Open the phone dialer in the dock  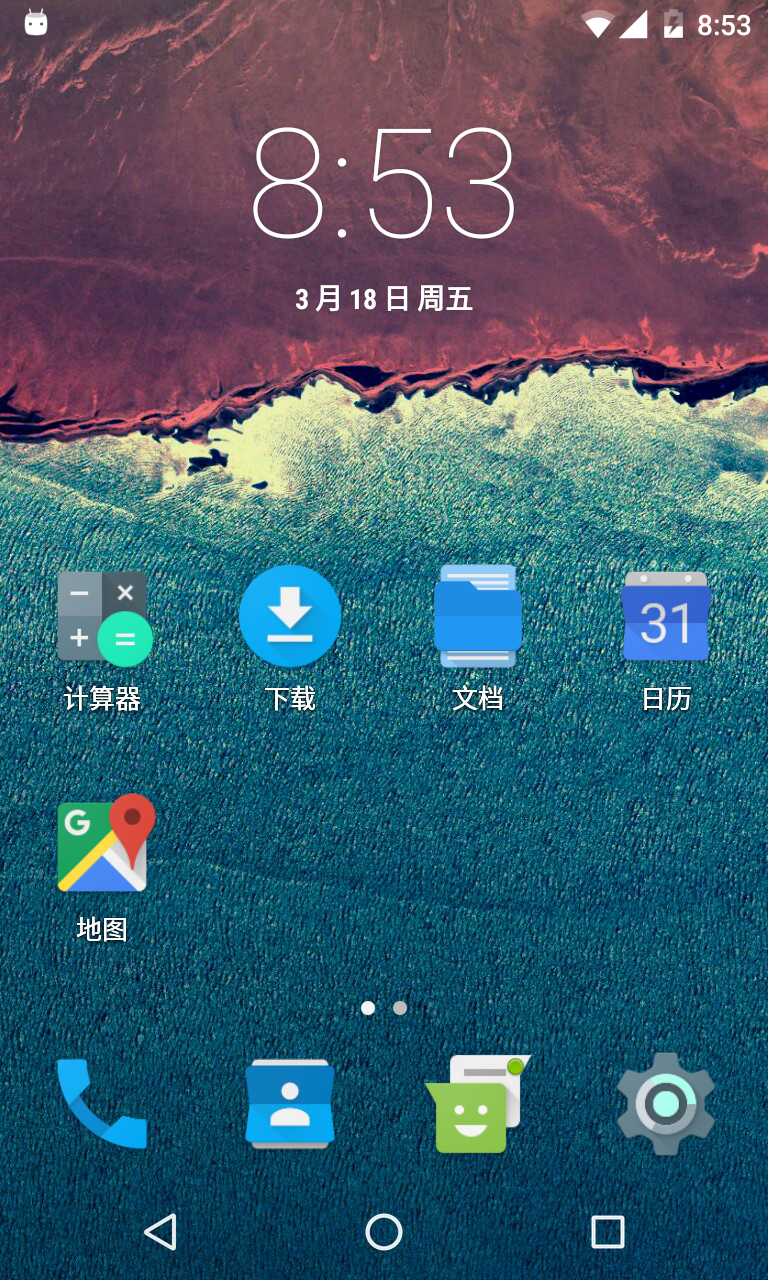(101, 1104)
